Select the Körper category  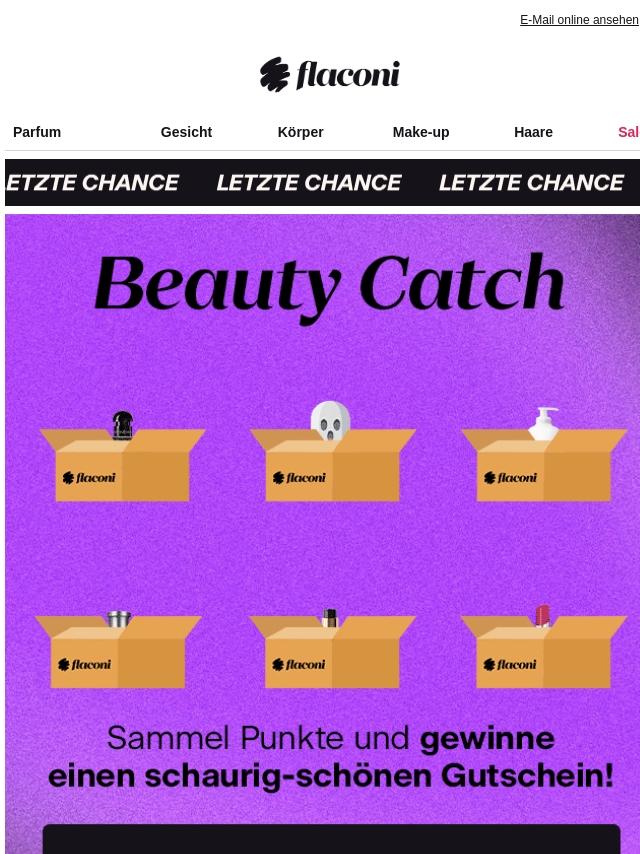pos(300,132)
